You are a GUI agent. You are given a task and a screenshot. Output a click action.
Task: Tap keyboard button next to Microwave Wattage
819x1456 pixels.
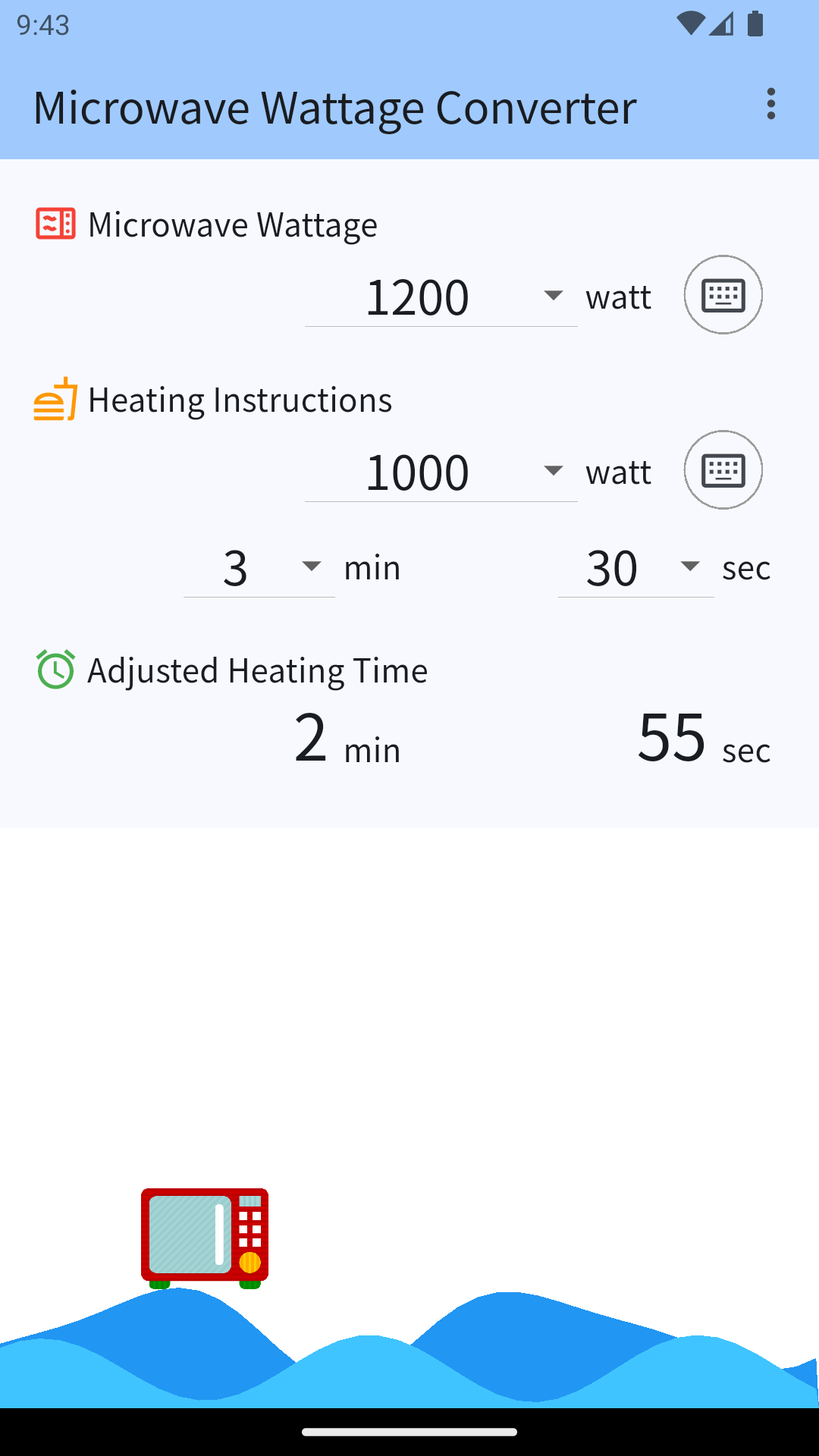723,295
